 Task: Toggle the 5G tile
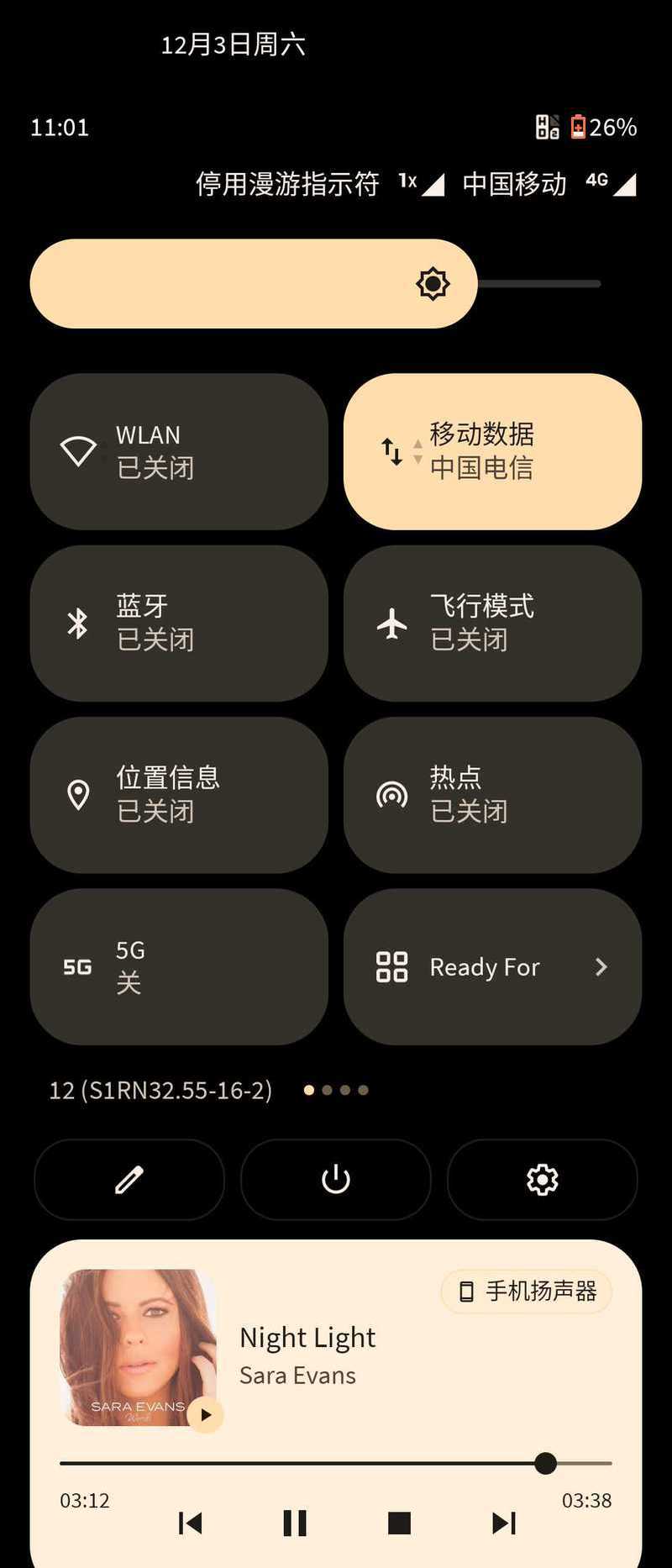click(179, 966)
